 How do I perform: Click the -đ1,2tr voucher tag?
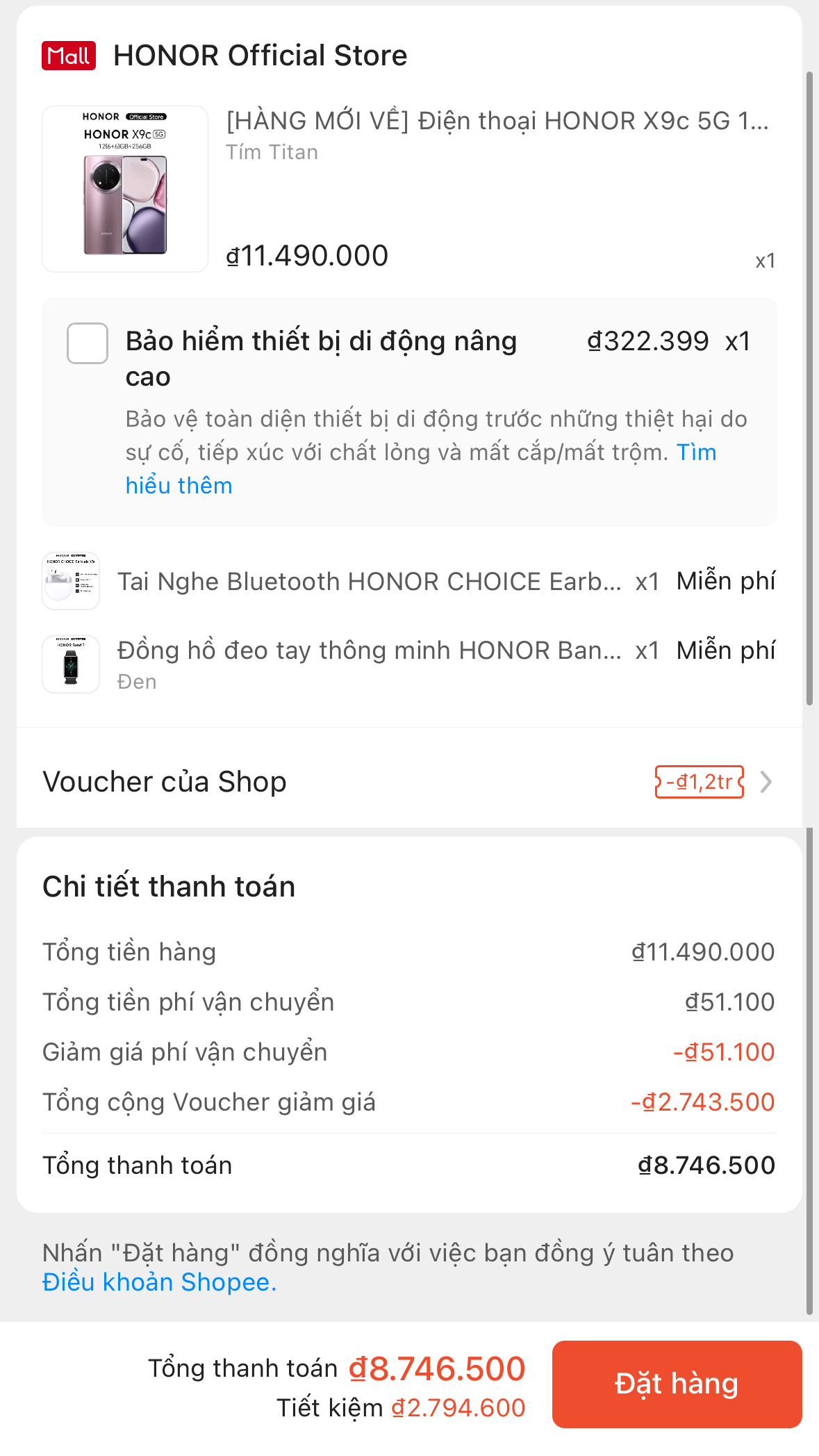point(698,781)
